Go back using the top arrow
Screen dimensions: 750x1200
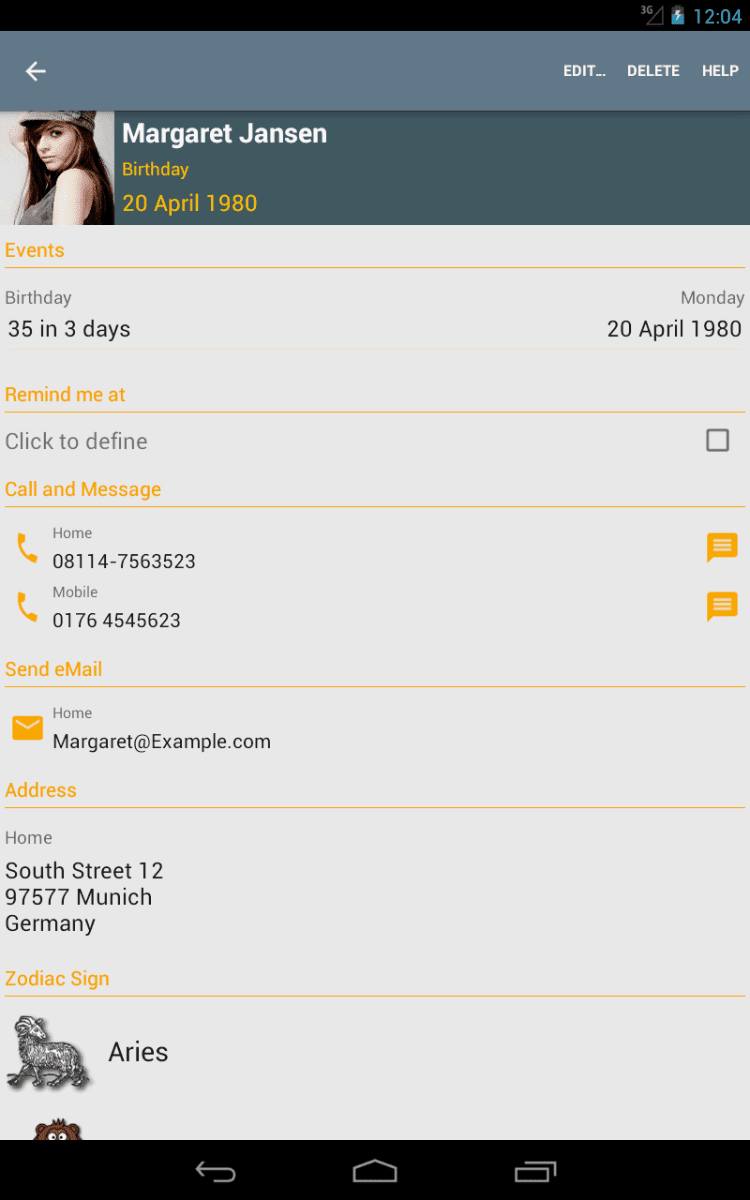click(x=36, y=71)
